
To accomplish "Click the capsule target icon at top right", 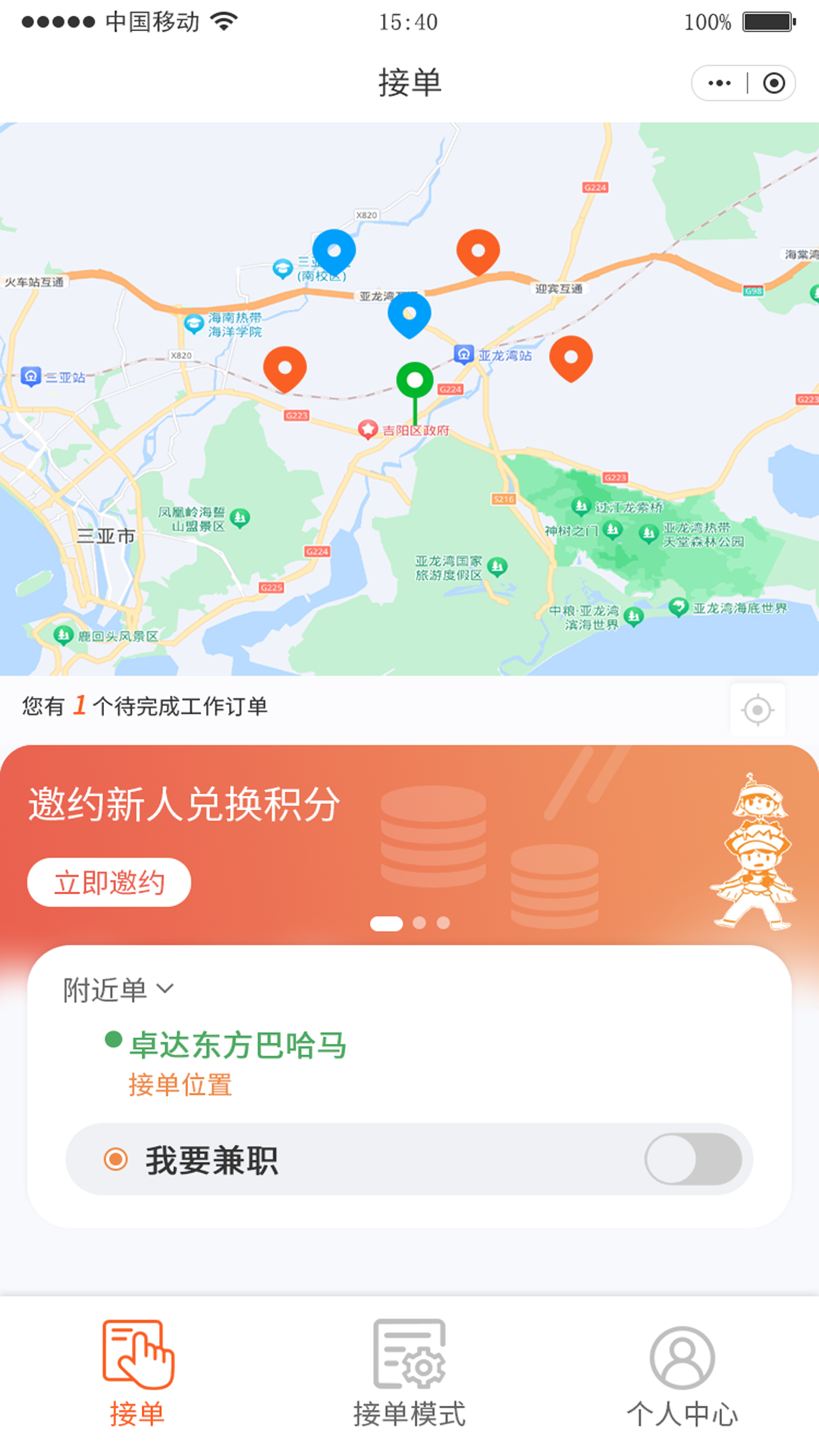I will click(773, 83).
